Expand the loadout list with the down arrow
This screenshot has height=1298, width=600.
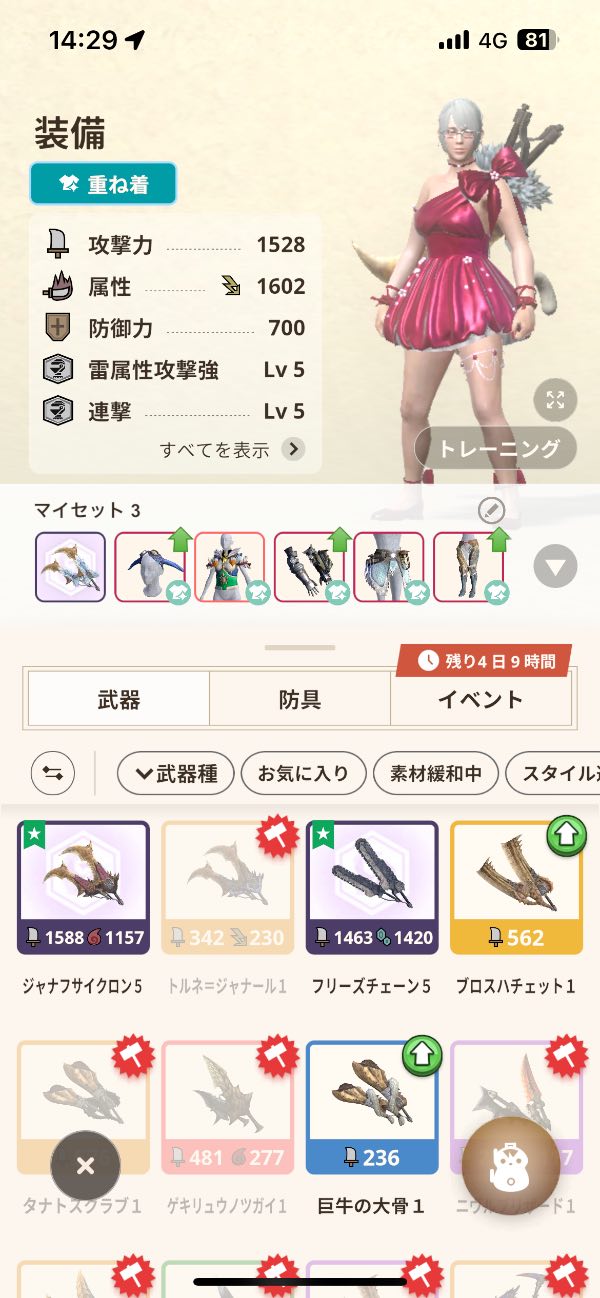pos(555,567)
